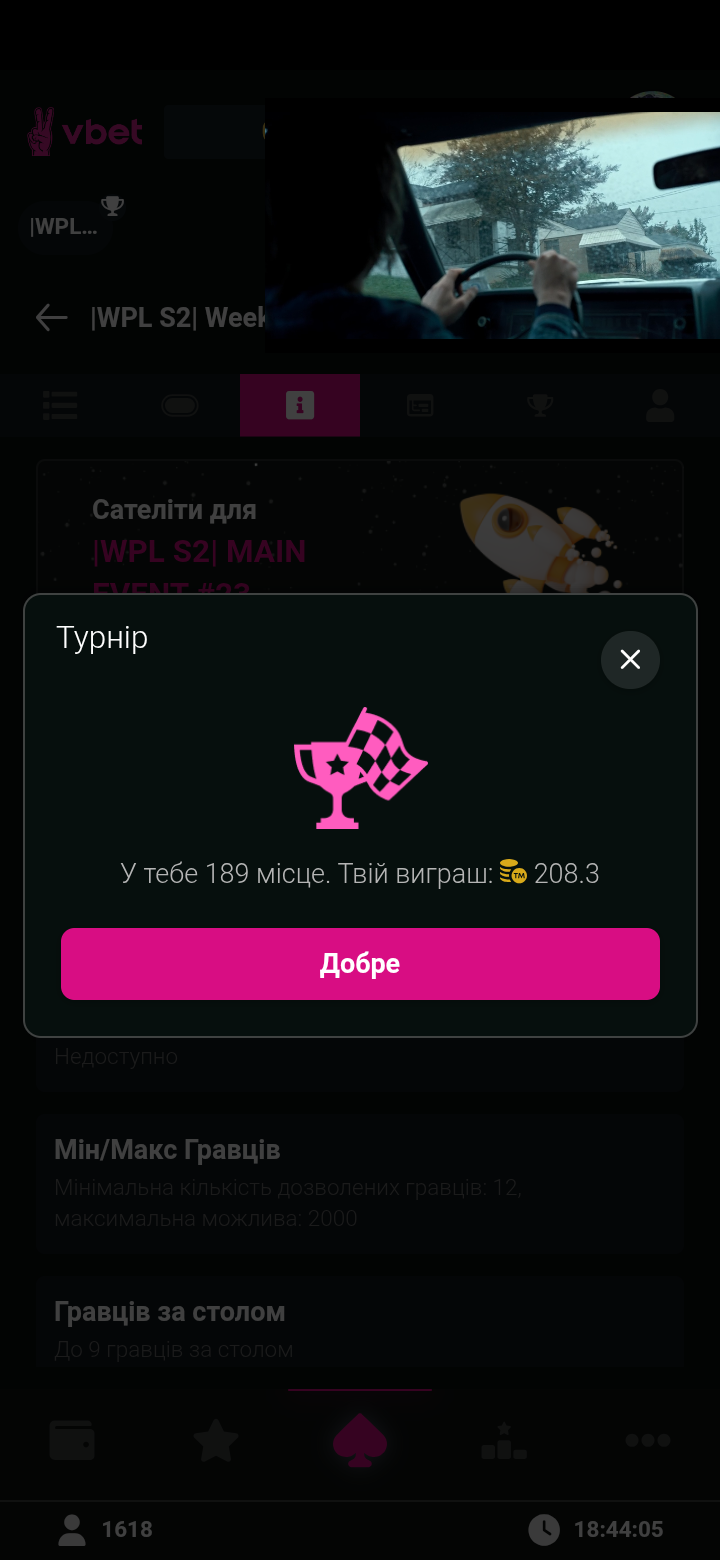Confirm the result with the Добре button
The image size is (720, 1560).
click(360, 963)
